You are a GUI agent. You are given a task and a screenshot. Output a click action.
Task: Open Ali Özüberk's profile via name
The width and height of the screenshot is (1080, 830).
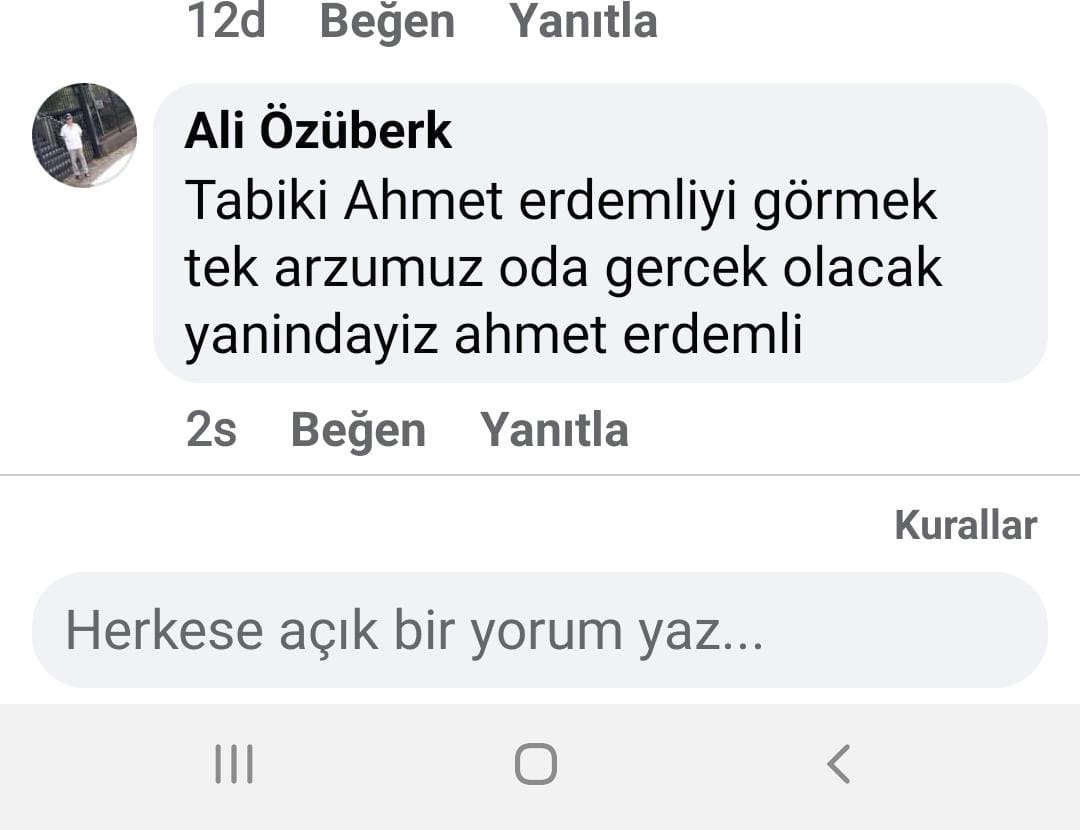click(x=318, y=132)
